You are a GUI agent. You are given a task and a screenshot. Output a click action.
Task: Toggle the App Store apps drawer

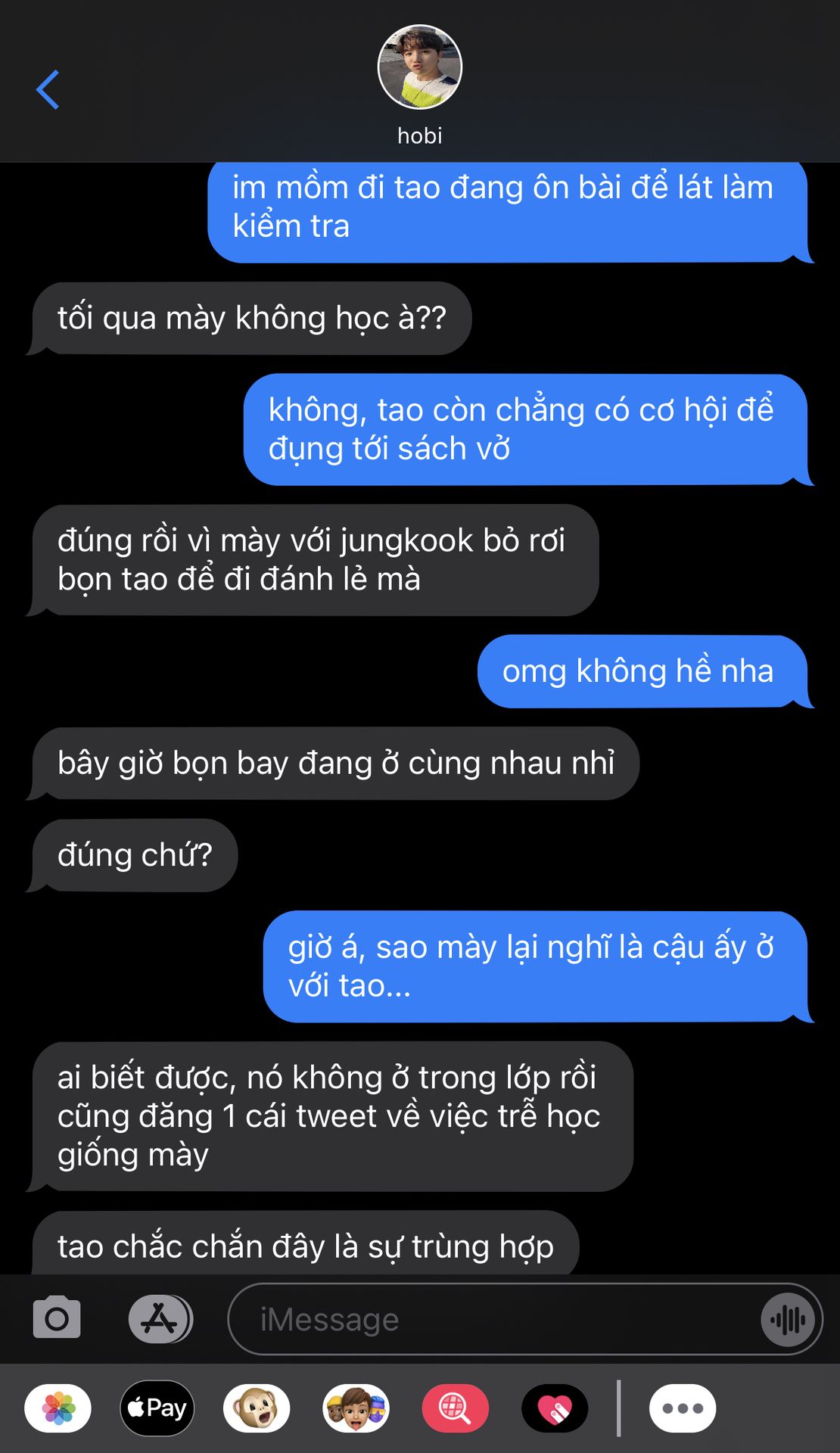pos(160,1319)
